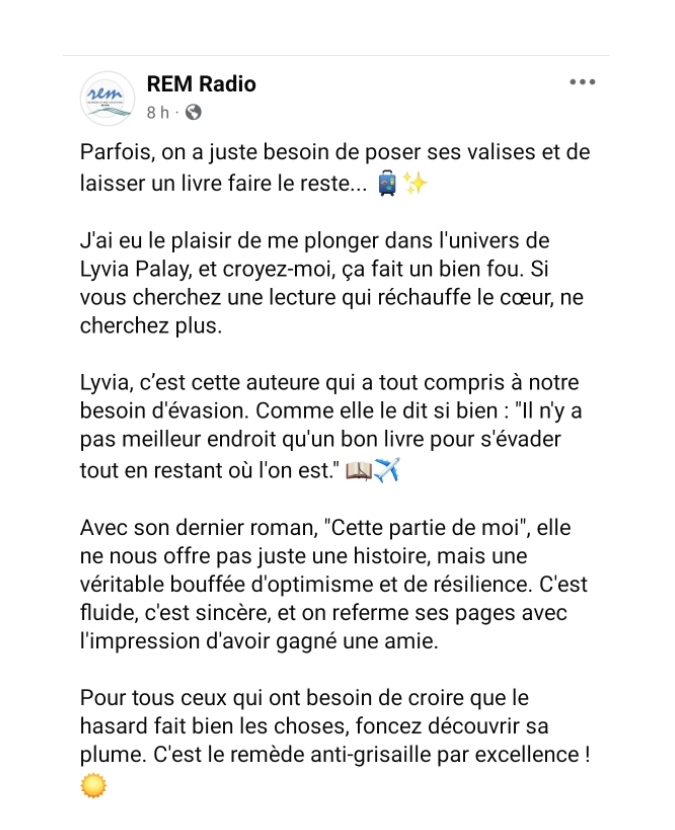The width and height of the screenshot is (675, 830).
Task: Open the post's three-dot options menu
Action: tap(582, 83)
